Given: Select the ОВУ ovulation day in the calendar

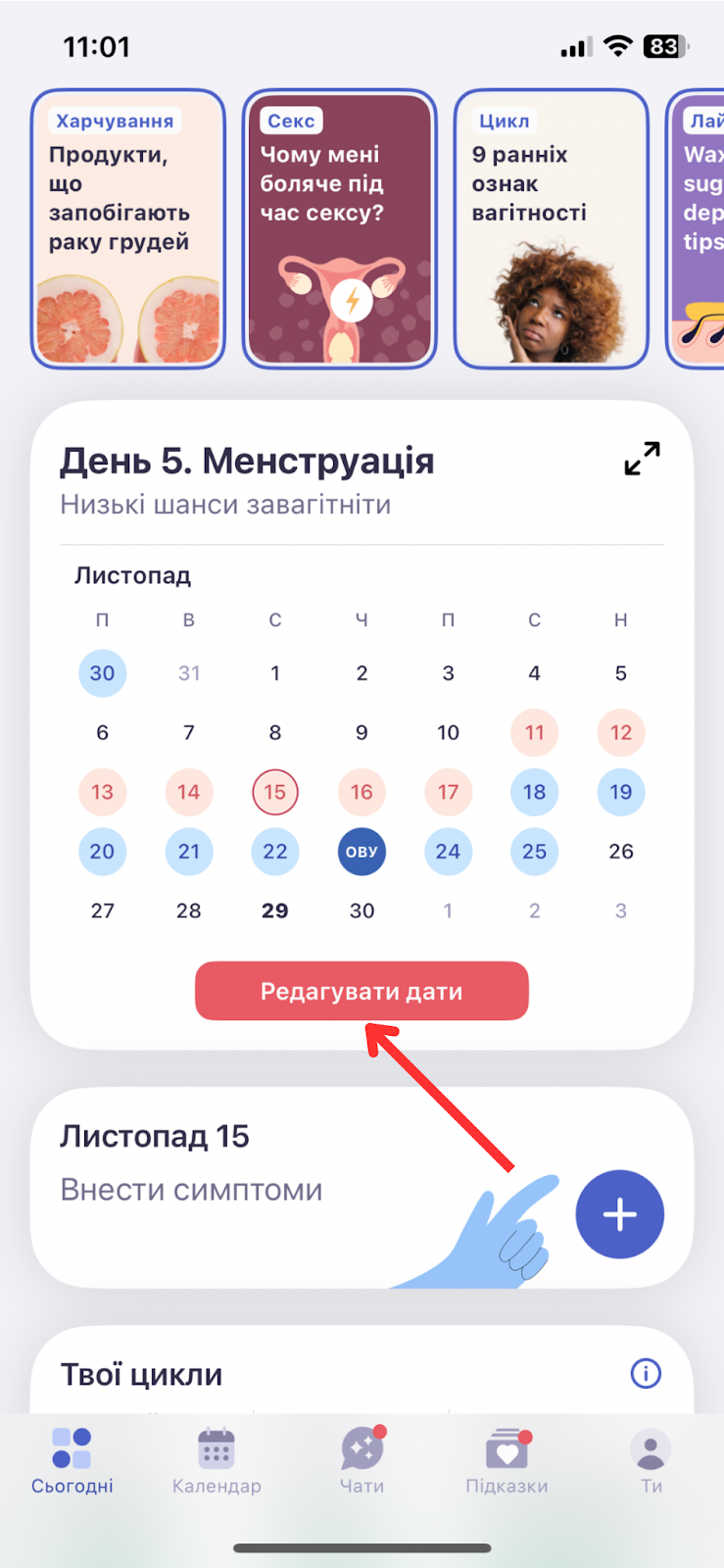Looking at the screenshot, I should click(x=362, y=852).
